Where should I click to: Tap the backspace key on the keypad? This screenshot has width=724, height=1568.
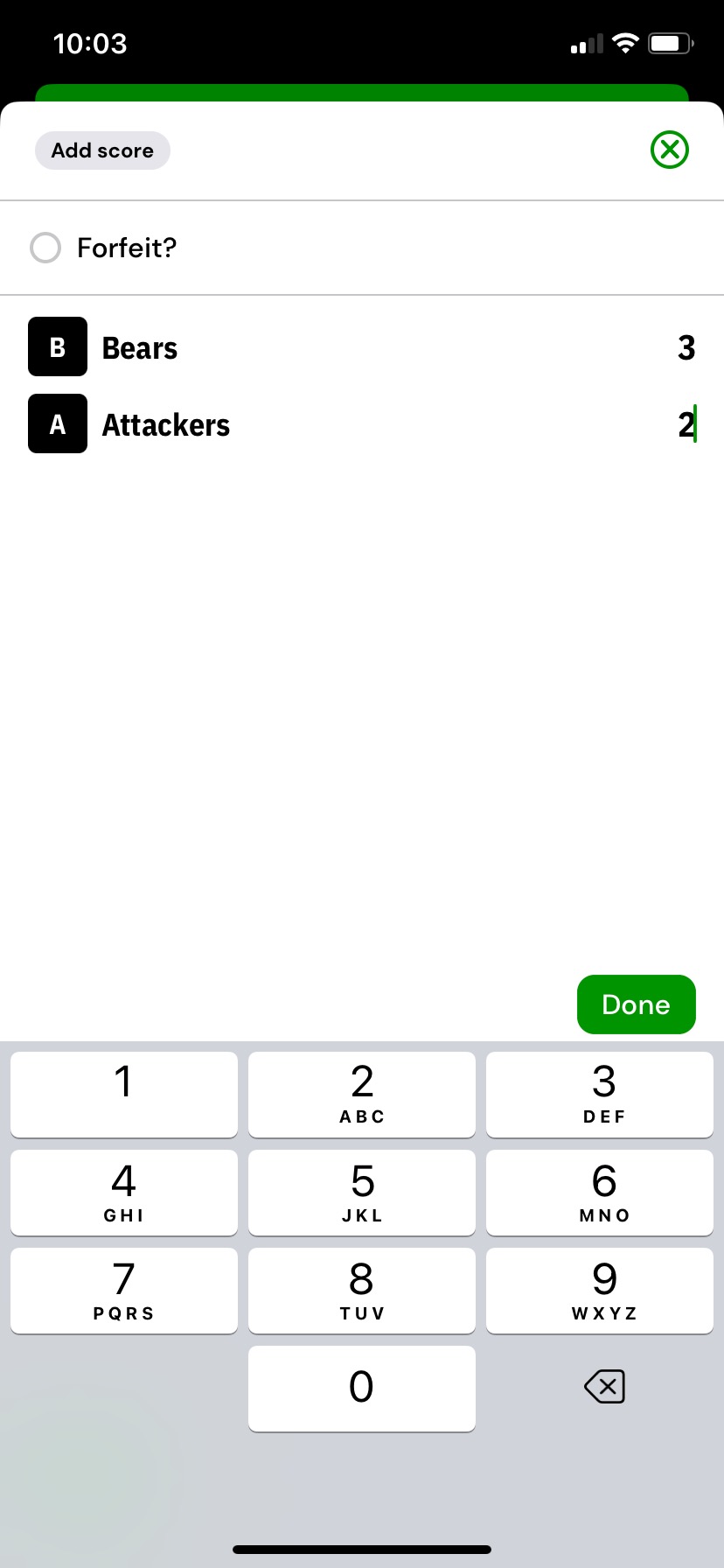(x=604, y=1387)
